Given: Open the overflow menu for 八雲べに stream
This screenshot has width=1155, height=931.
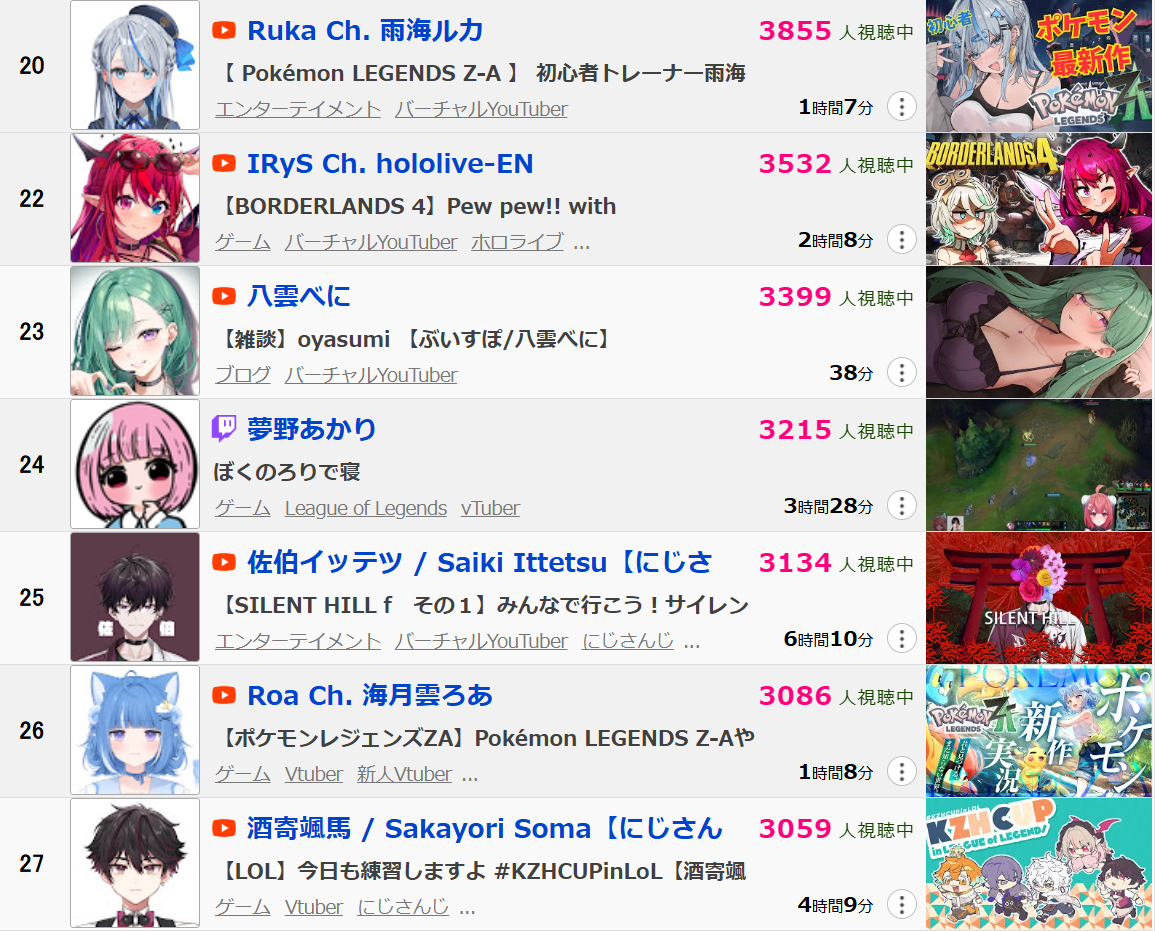Looking at the screenshot, I should click(x=901, y=373).
